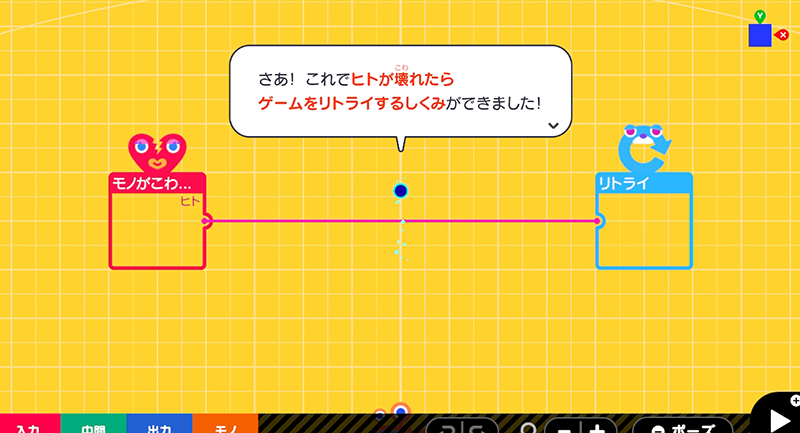Viewport: 800px width, 433px height.
Task: Open the 中間 (middle) Nodon tab
Action: (x=93, y=425)
